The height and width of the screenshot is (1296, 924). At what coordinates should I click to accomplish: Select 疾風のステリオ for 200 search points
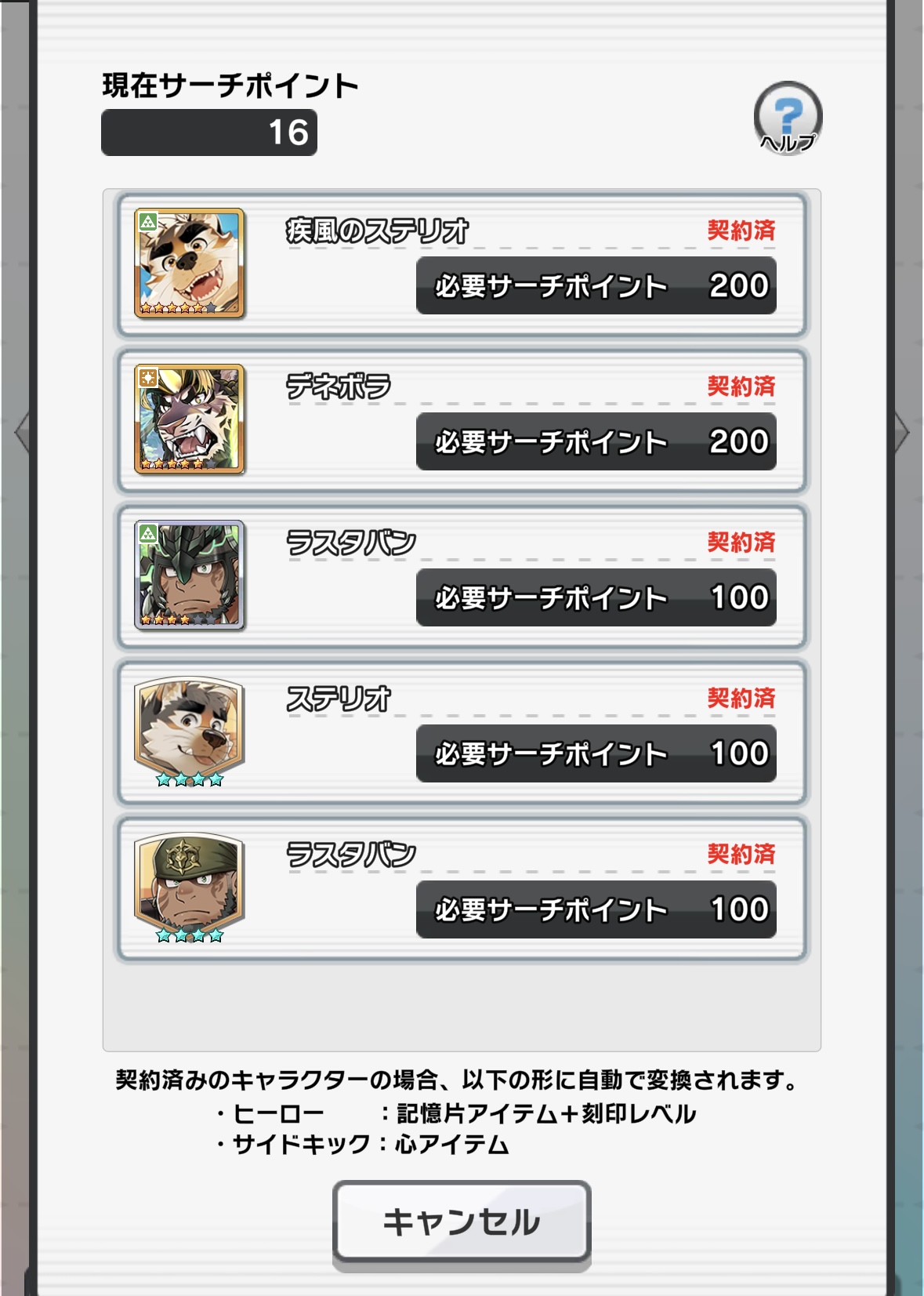(462, 264)
